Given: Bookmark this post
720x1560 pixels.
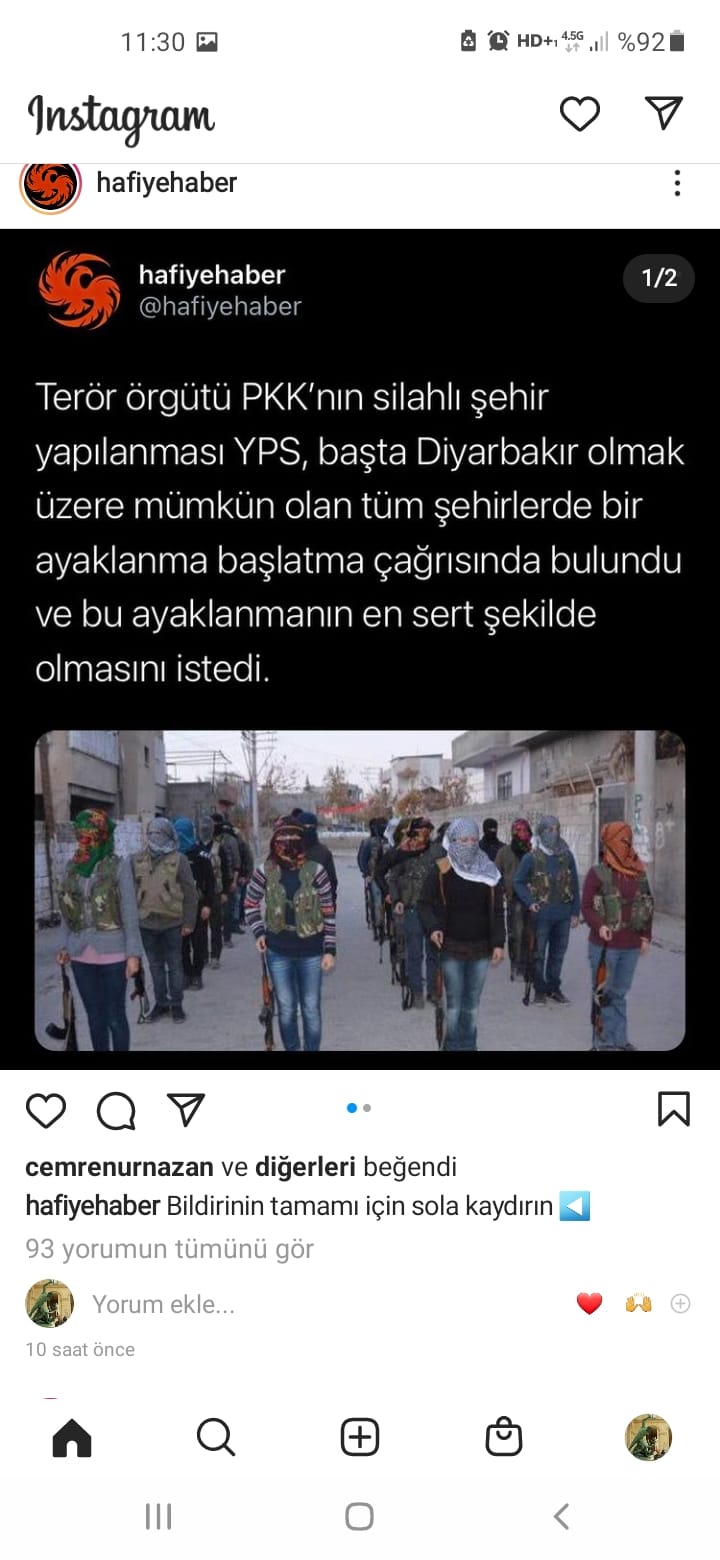Looking at the screenshot, I should (674, 1109).
